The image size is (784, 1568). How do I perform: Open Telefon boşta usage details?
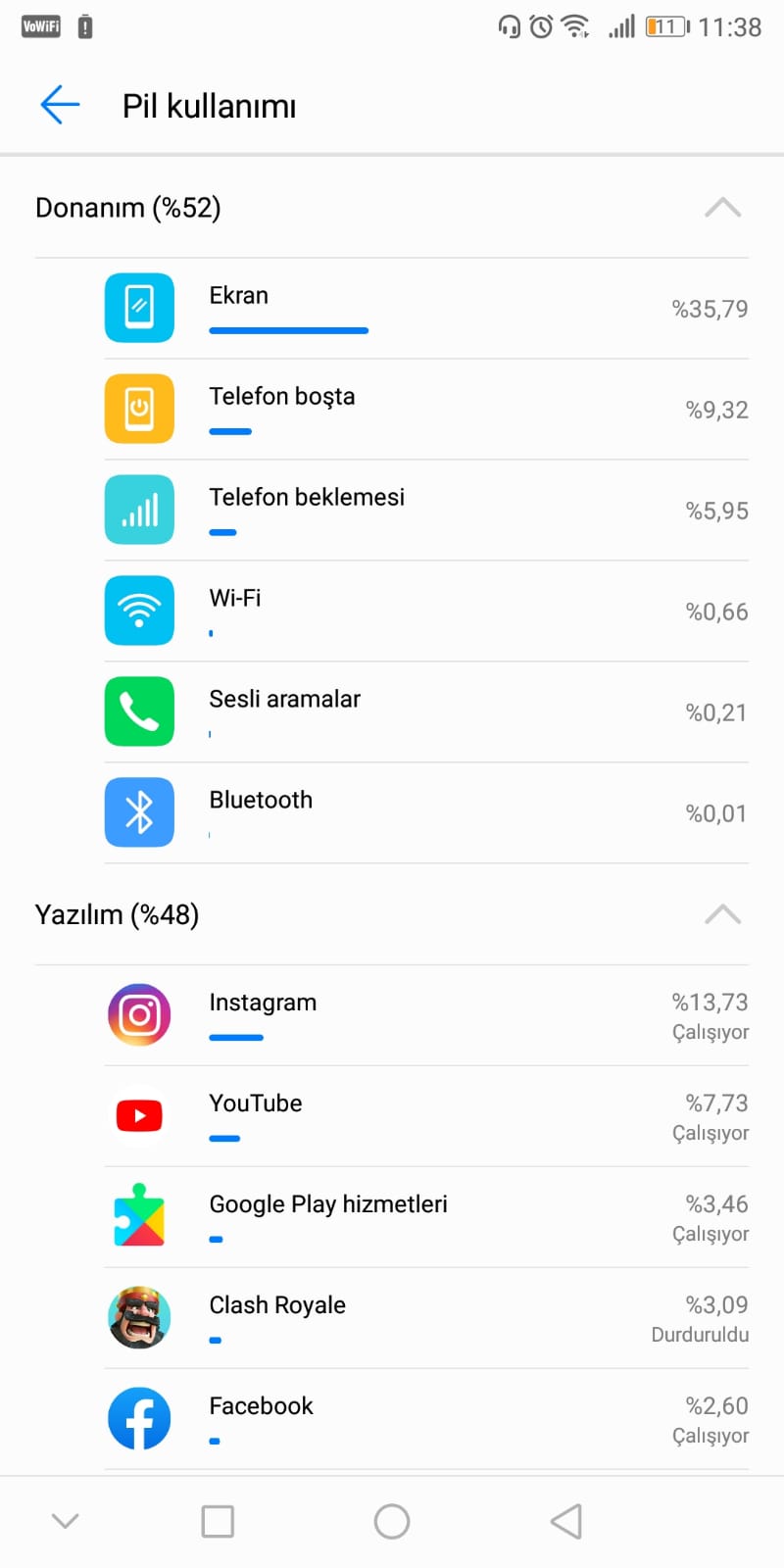[x=426, y=410]
